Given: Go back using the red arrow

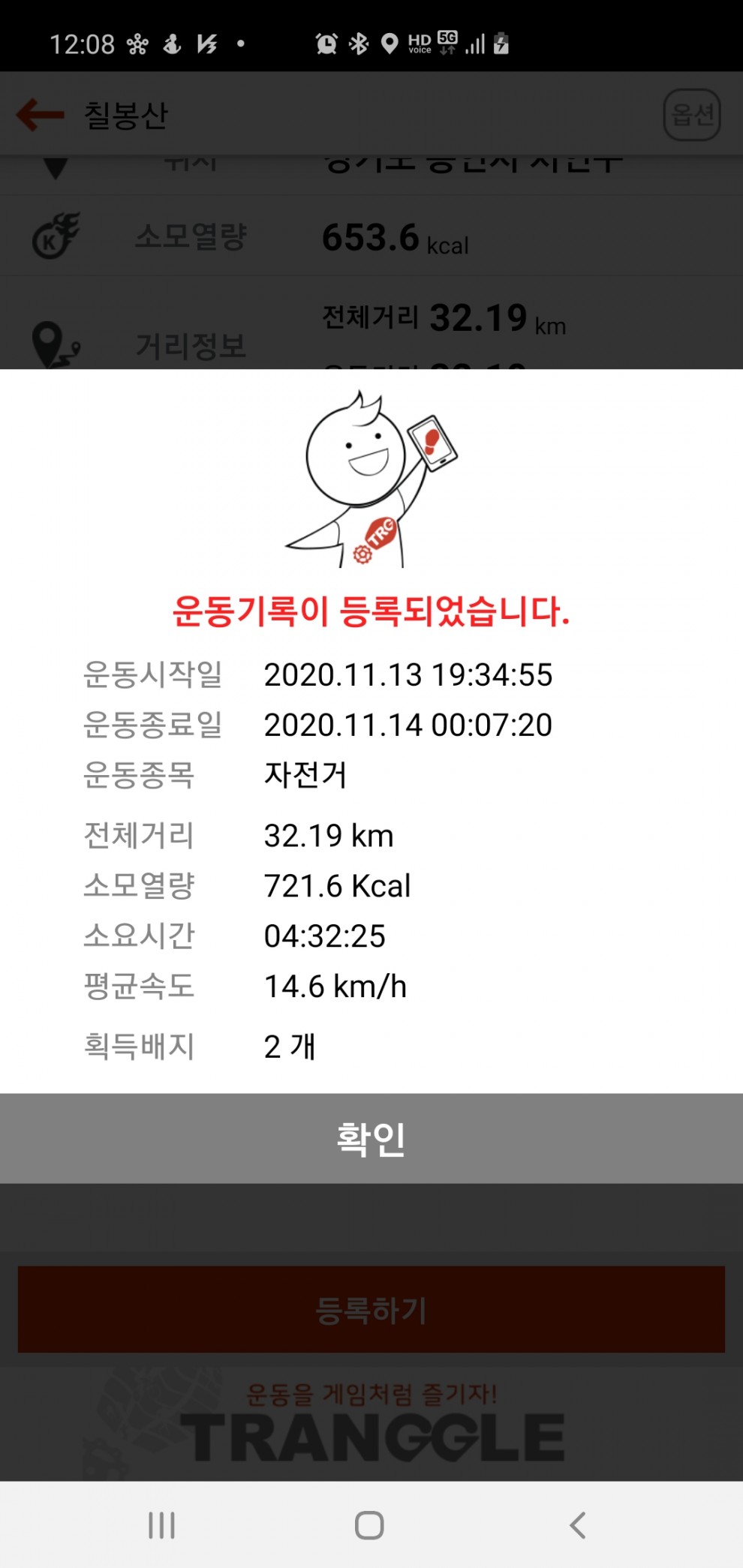Looking at the screenshot, I should 41,115.
